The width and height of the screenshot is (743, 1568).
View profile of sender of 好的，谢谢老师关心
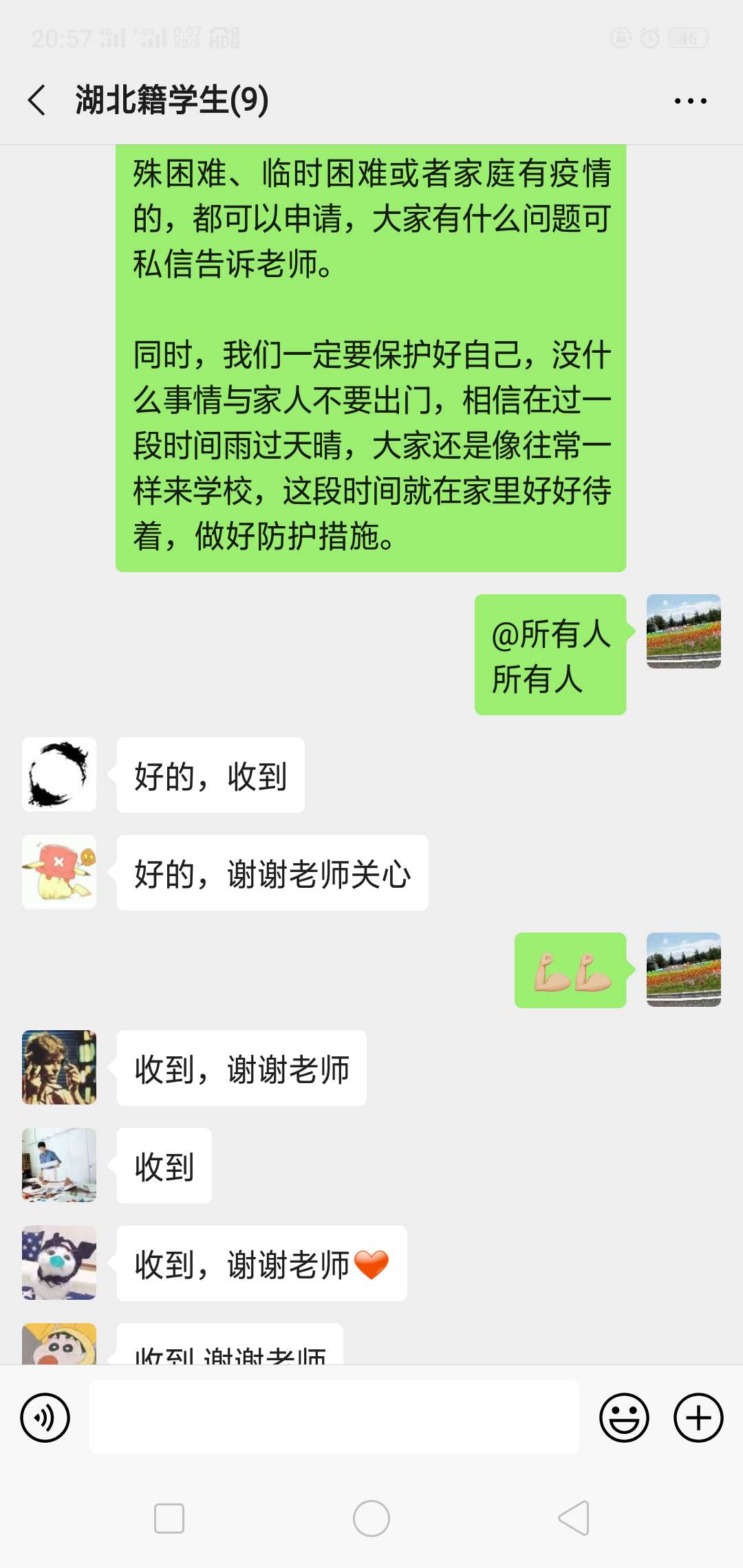(59, 872)
